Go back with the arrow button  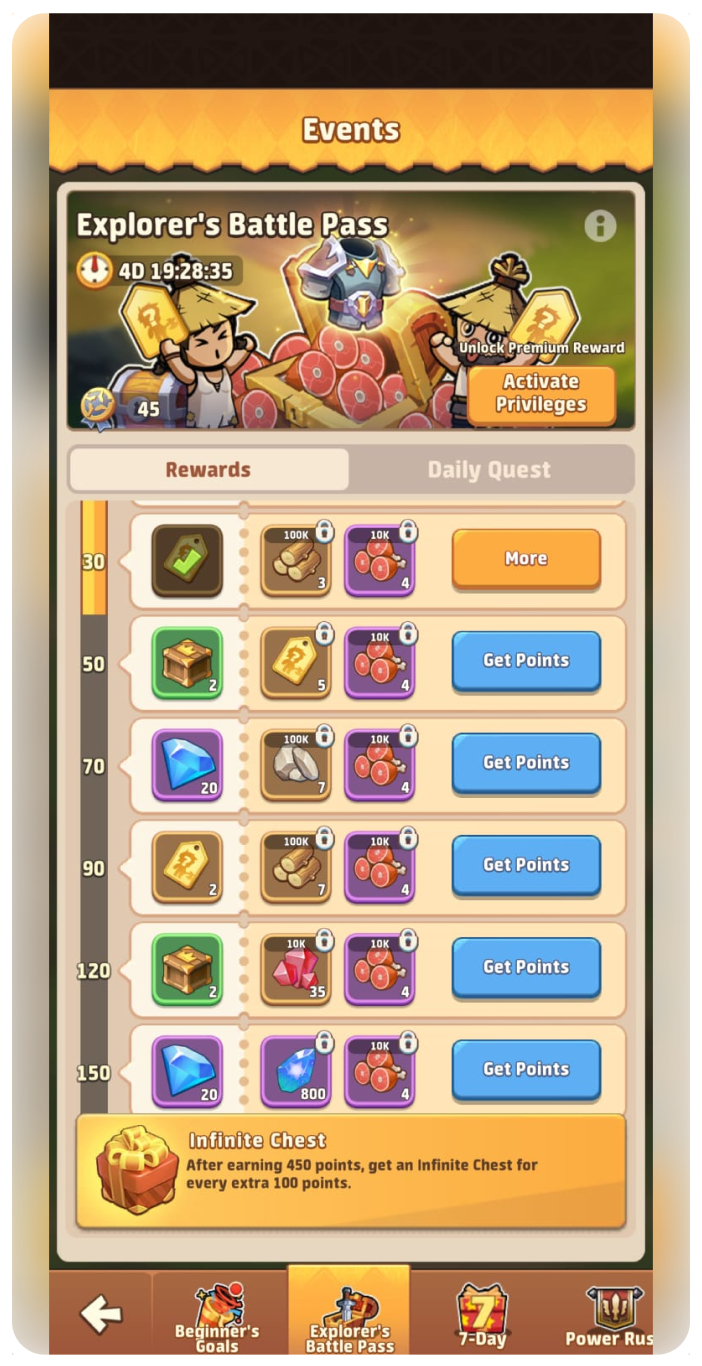tap(101, 1313)
